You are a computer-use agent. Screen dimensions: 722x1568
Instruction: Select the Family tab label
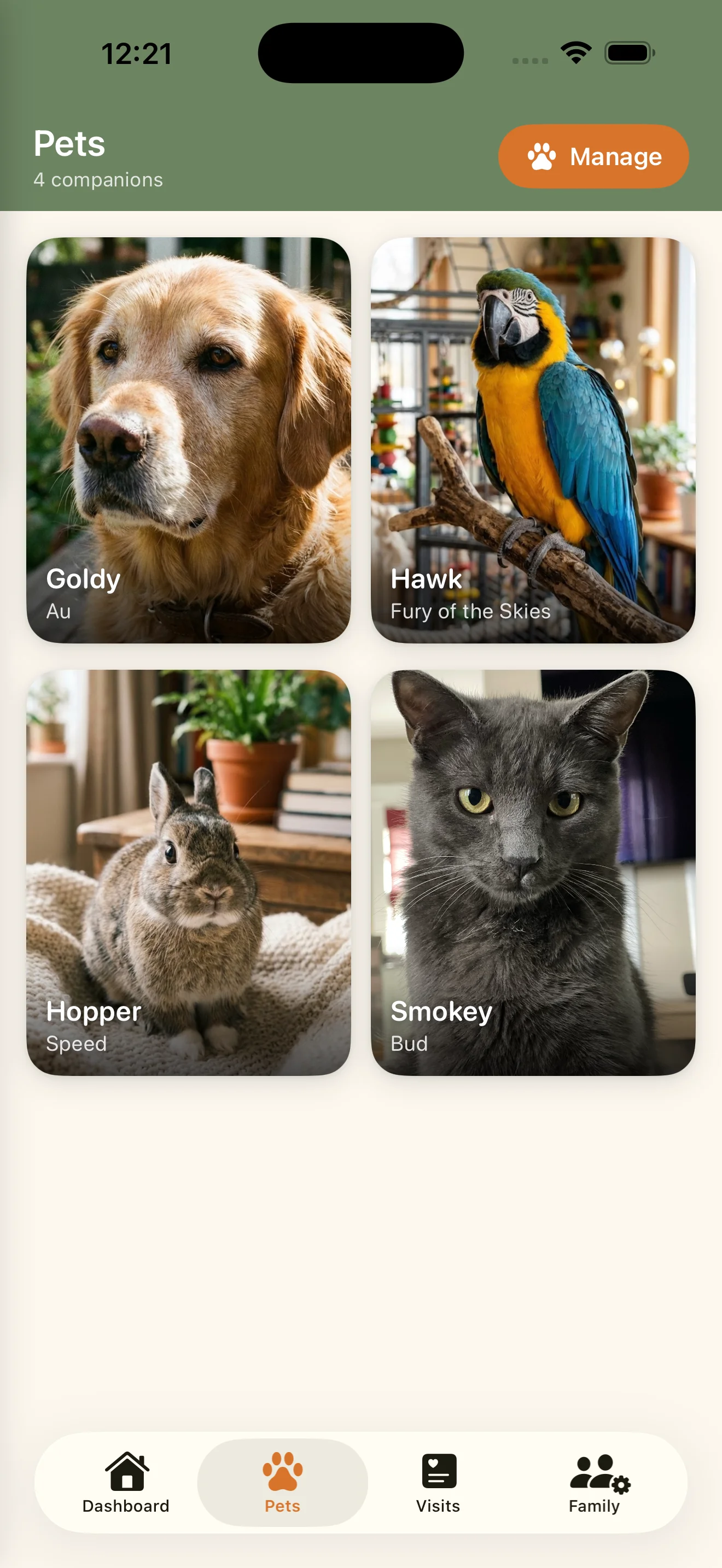(595, 1507)
